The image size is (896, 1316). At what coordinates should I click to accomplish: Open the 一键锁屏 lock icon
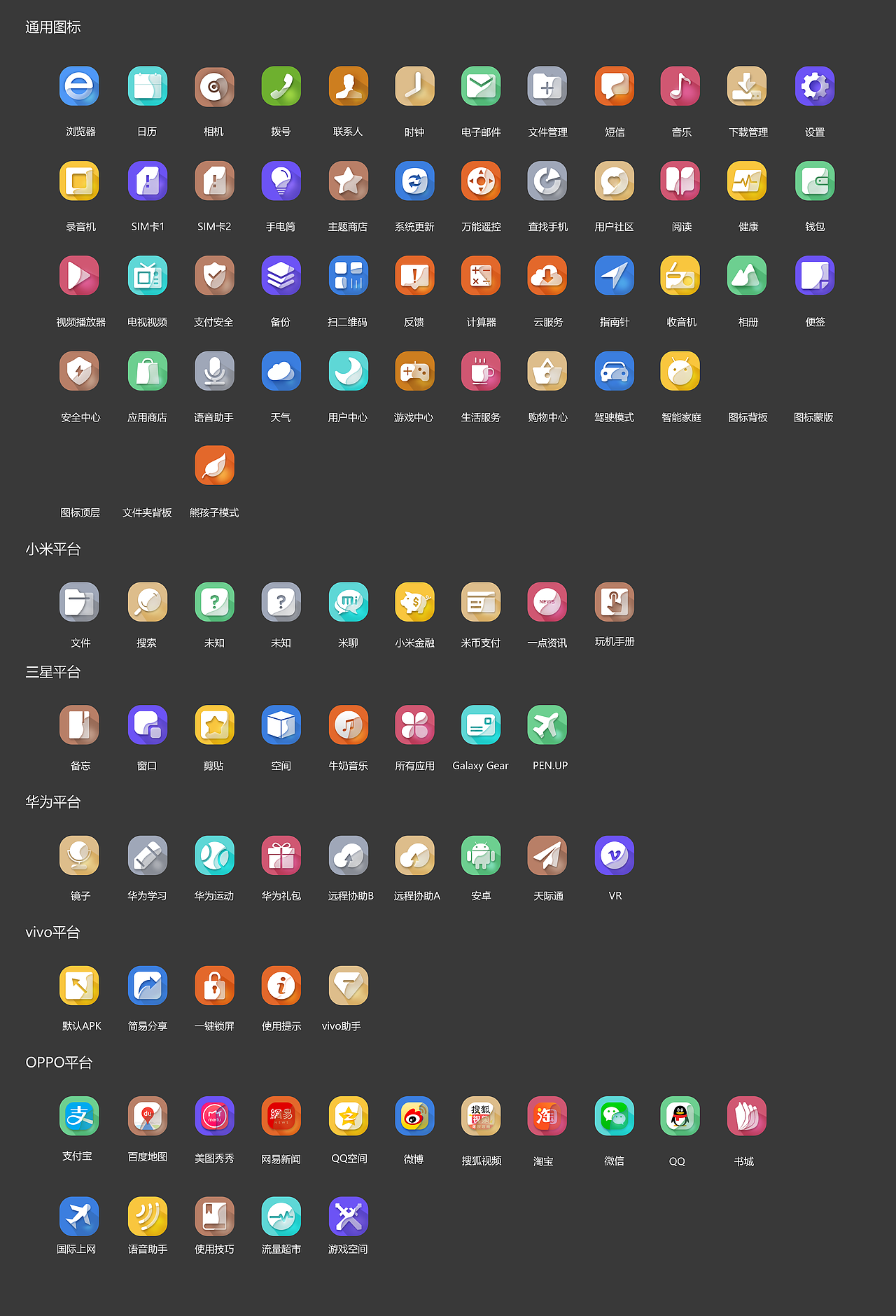(x=214, y=985)
